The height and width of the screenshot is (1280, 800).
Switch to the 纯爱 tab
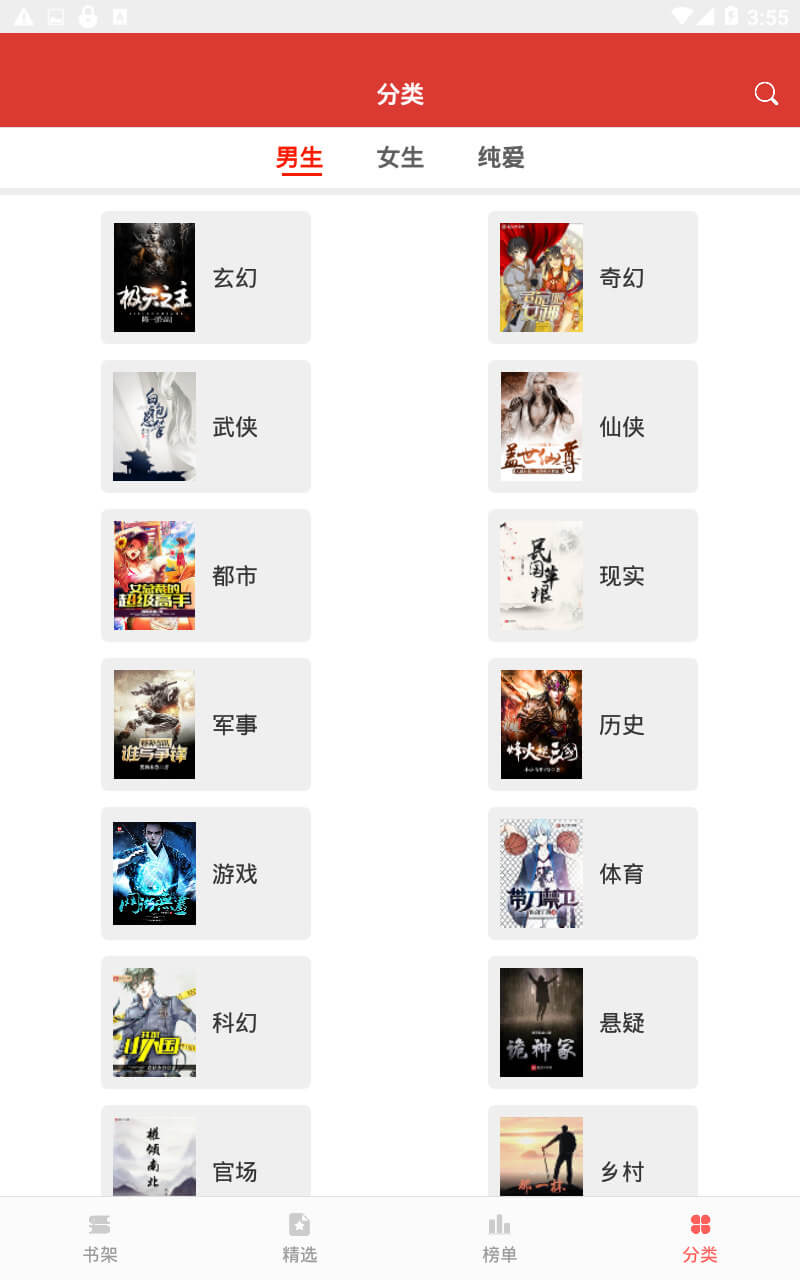click(501, 157)
